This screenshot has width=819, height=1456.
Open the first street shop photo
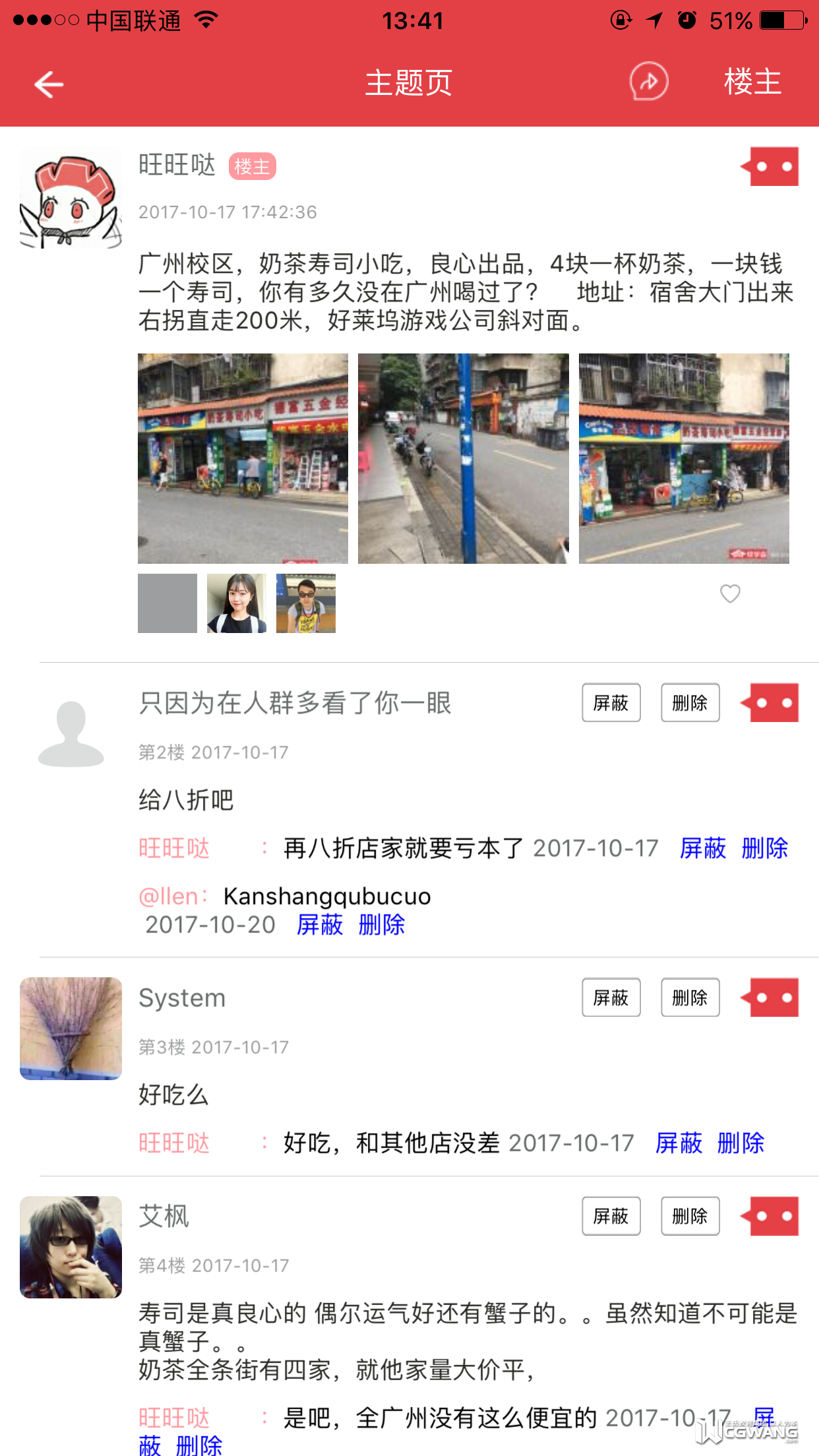tap(243, 458)
